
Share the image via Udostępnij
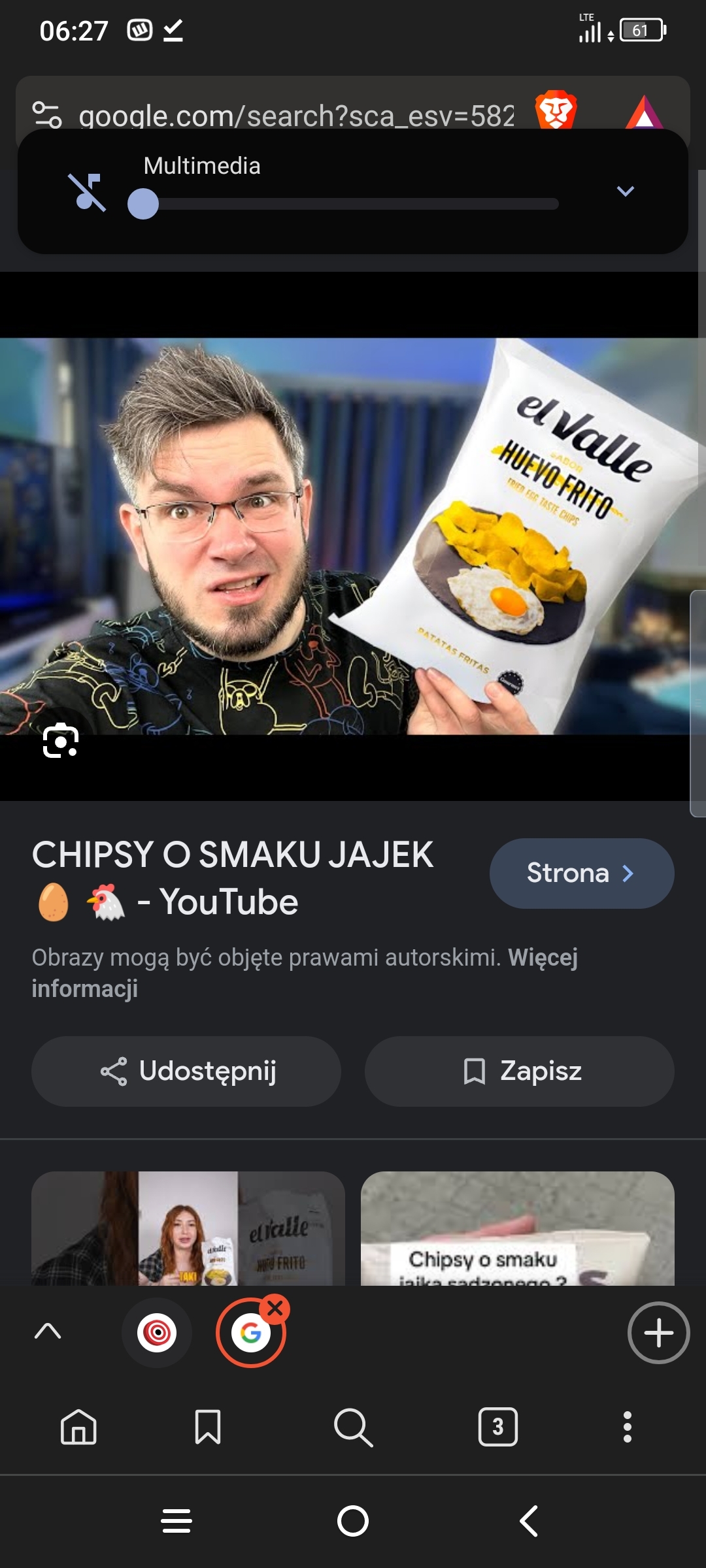[186, 1071]
